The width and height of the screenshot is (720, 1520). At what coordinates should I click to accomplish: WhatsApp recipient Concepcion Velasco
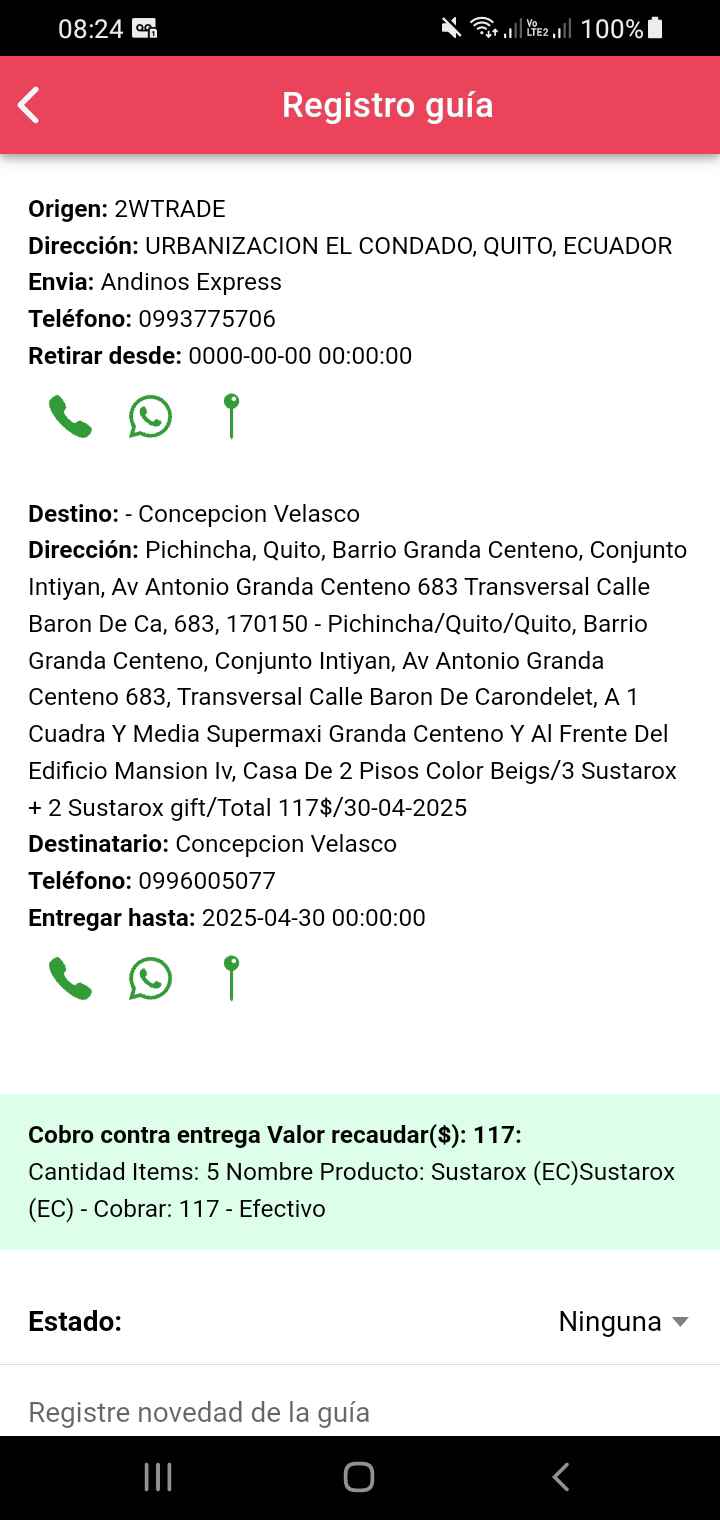[150, 979]
